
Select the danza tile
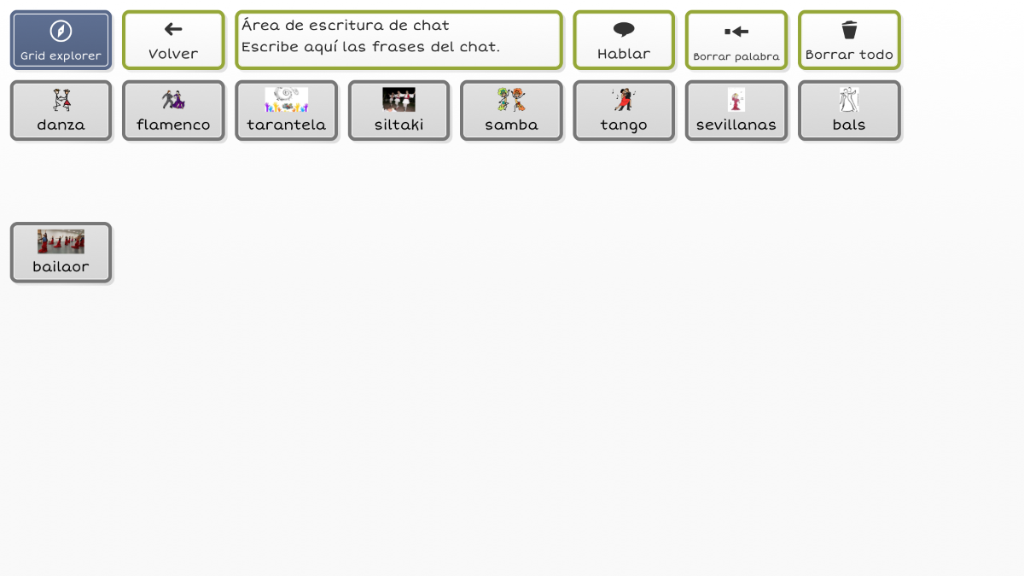pos(61,111)
